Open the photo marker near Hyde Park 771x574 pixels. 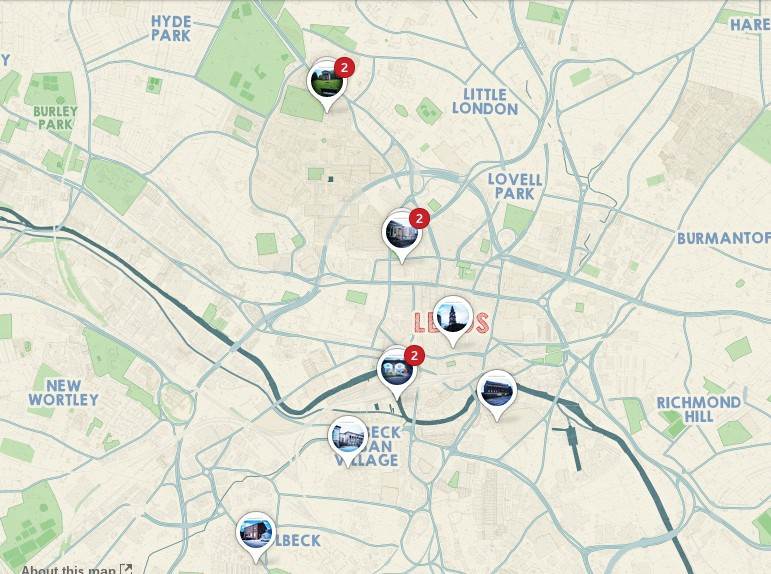pos(326,81)
